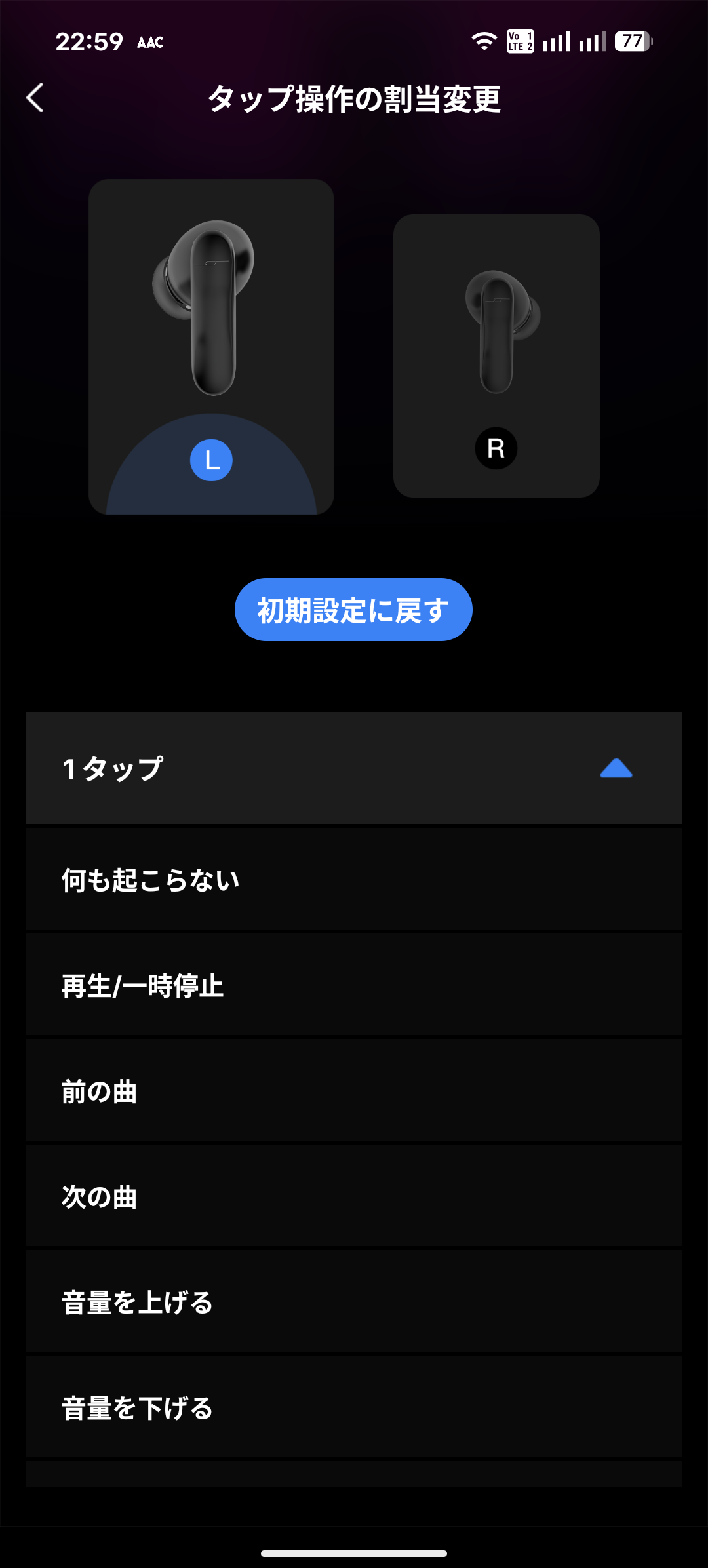Select the left earbud card
708x1568 pixels.
(211, 347)
